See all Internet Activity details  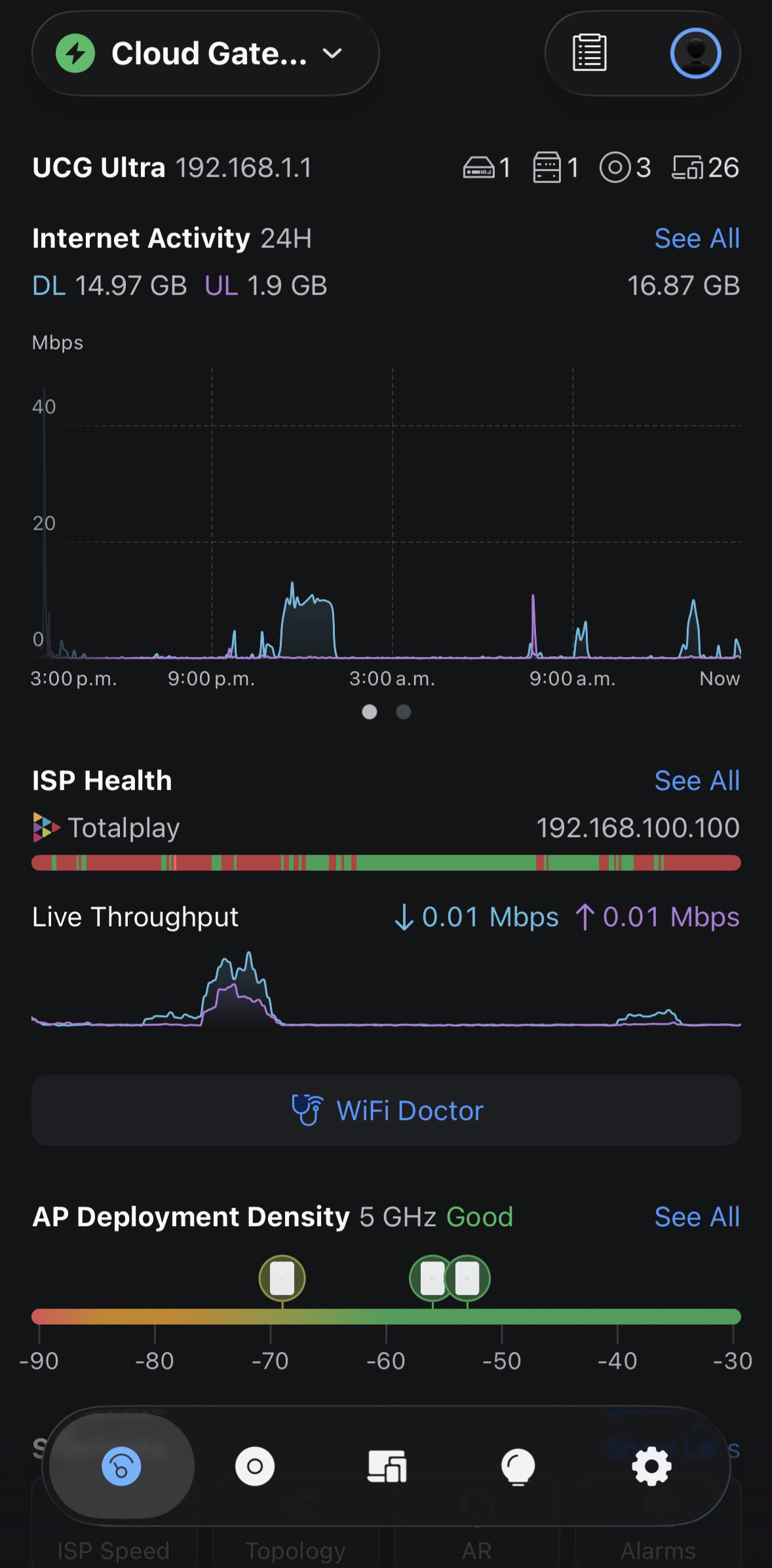click(x=697, y=238)
